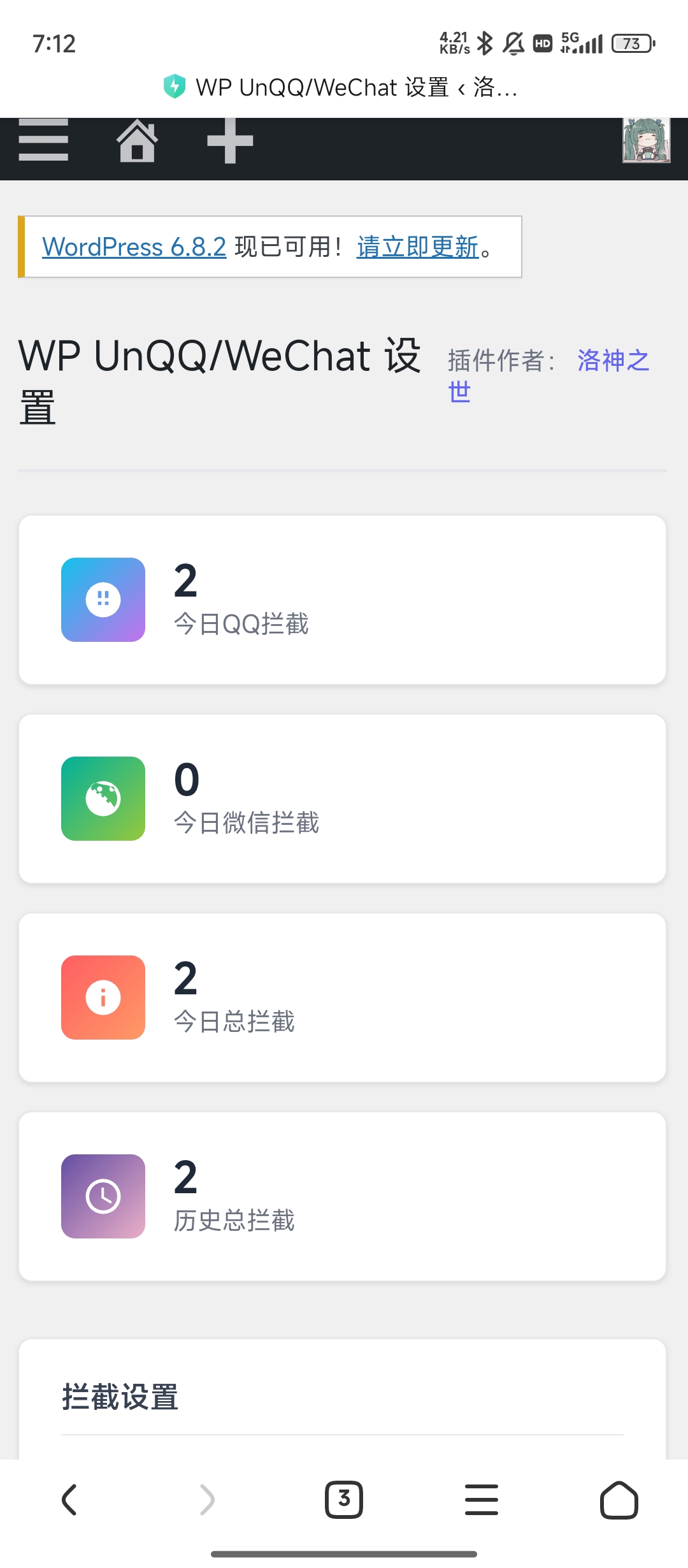Click the WeChat interception globe icon
The height and width of the screenshot is (1568, 688).
(x=103, y=799)
